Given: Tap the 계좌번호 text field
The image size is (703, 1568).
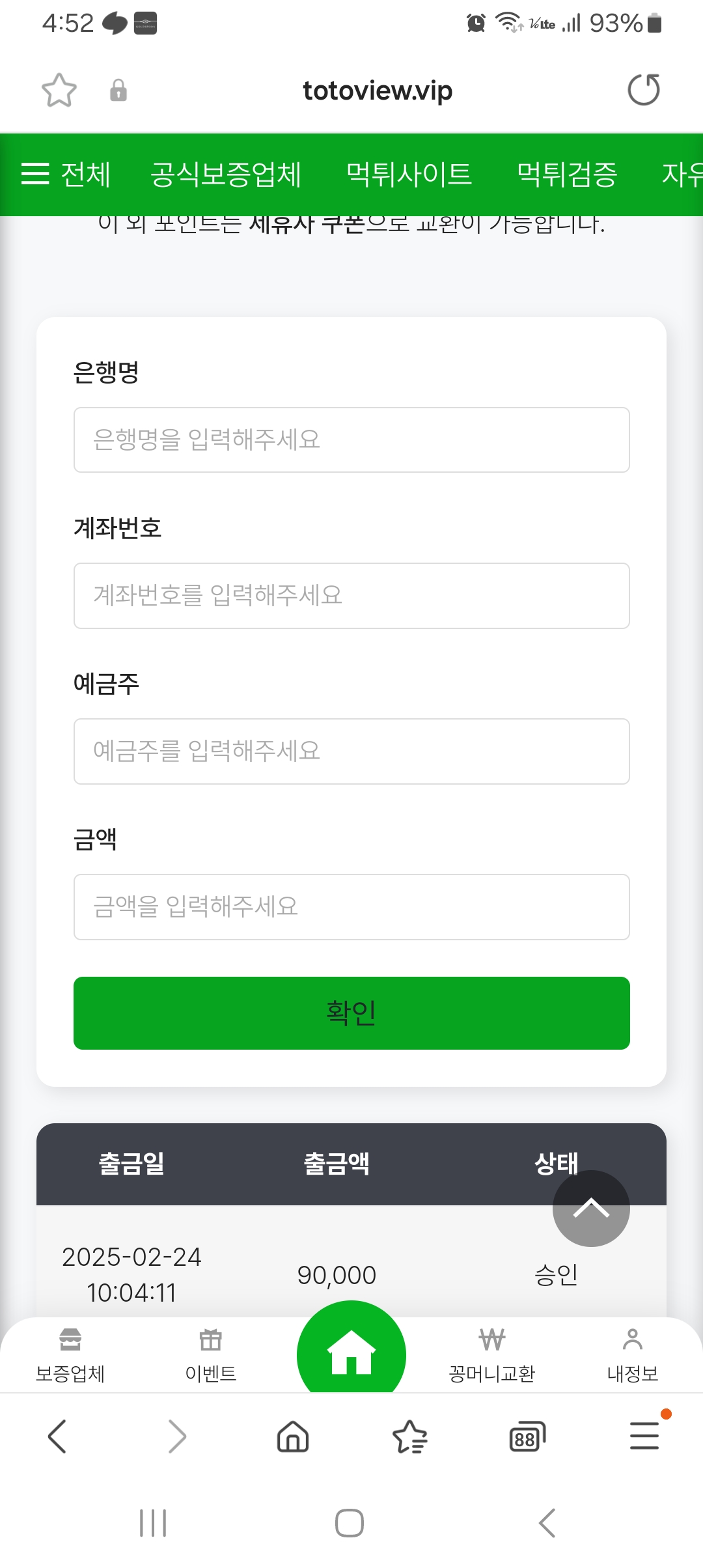Looking at the screenshot, I should click(x=351, y=595).
